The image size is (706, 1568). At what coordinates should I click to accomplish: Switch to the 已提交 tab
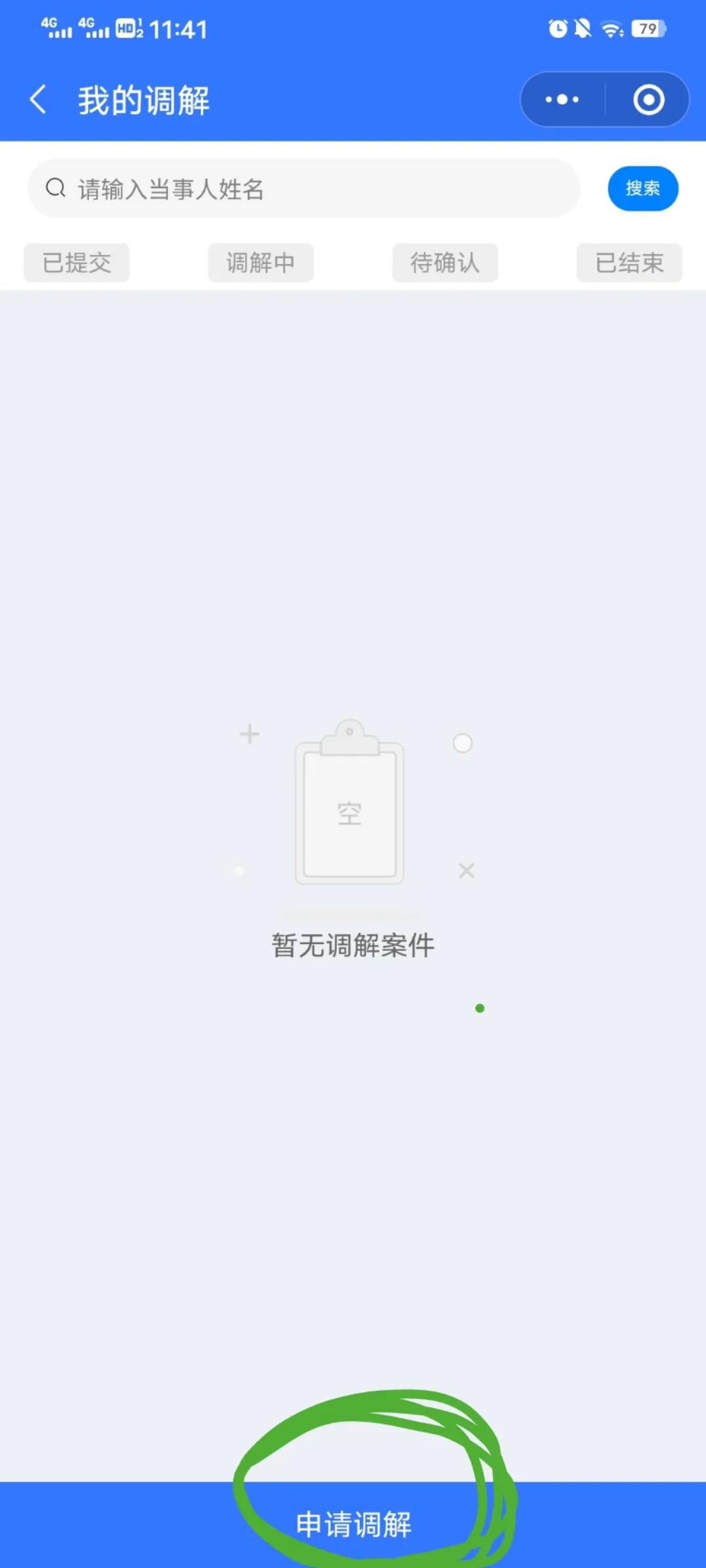point(76,263)
